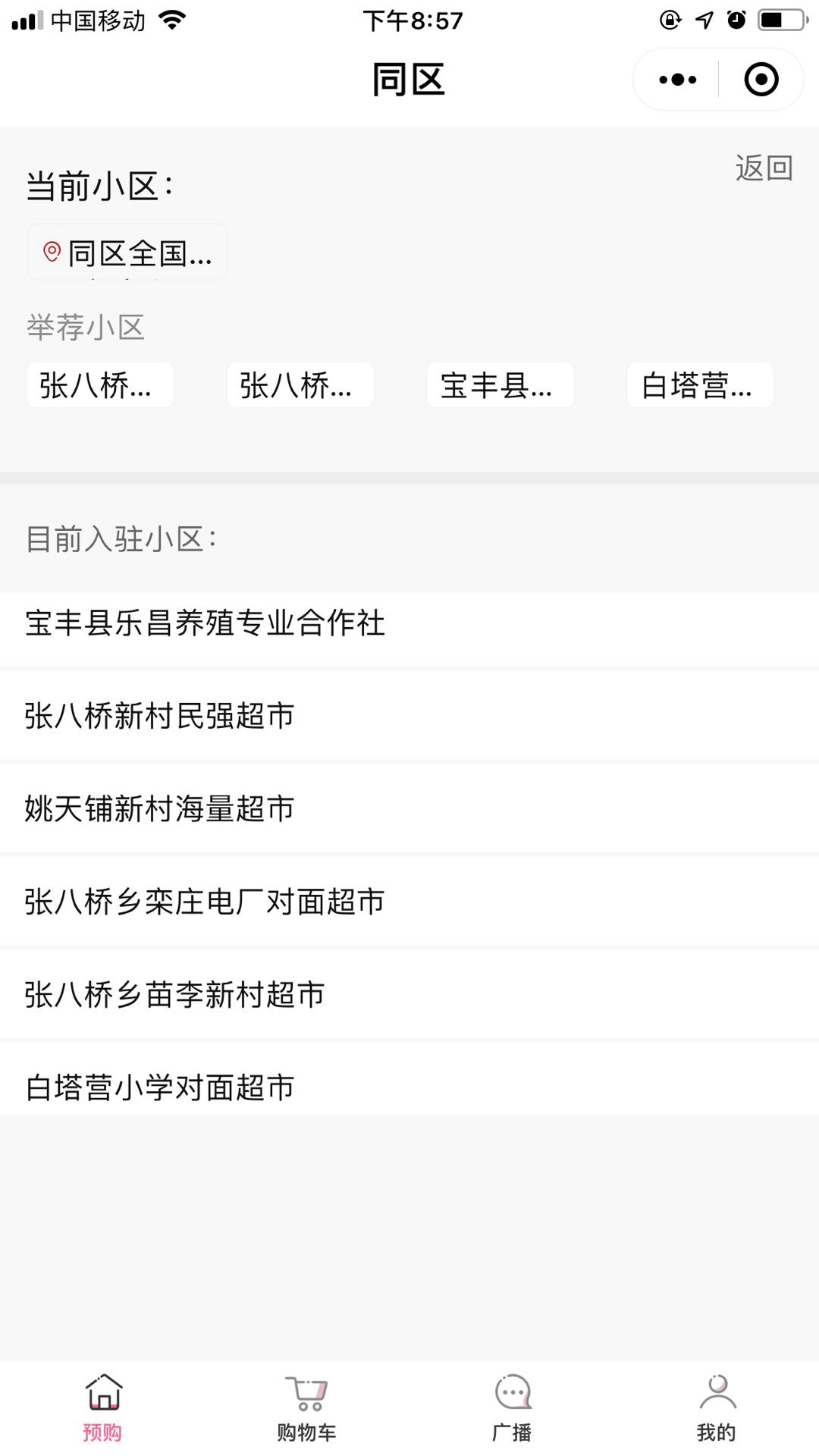
Task: Select the current community chip 同区全国
Action: 127,253
